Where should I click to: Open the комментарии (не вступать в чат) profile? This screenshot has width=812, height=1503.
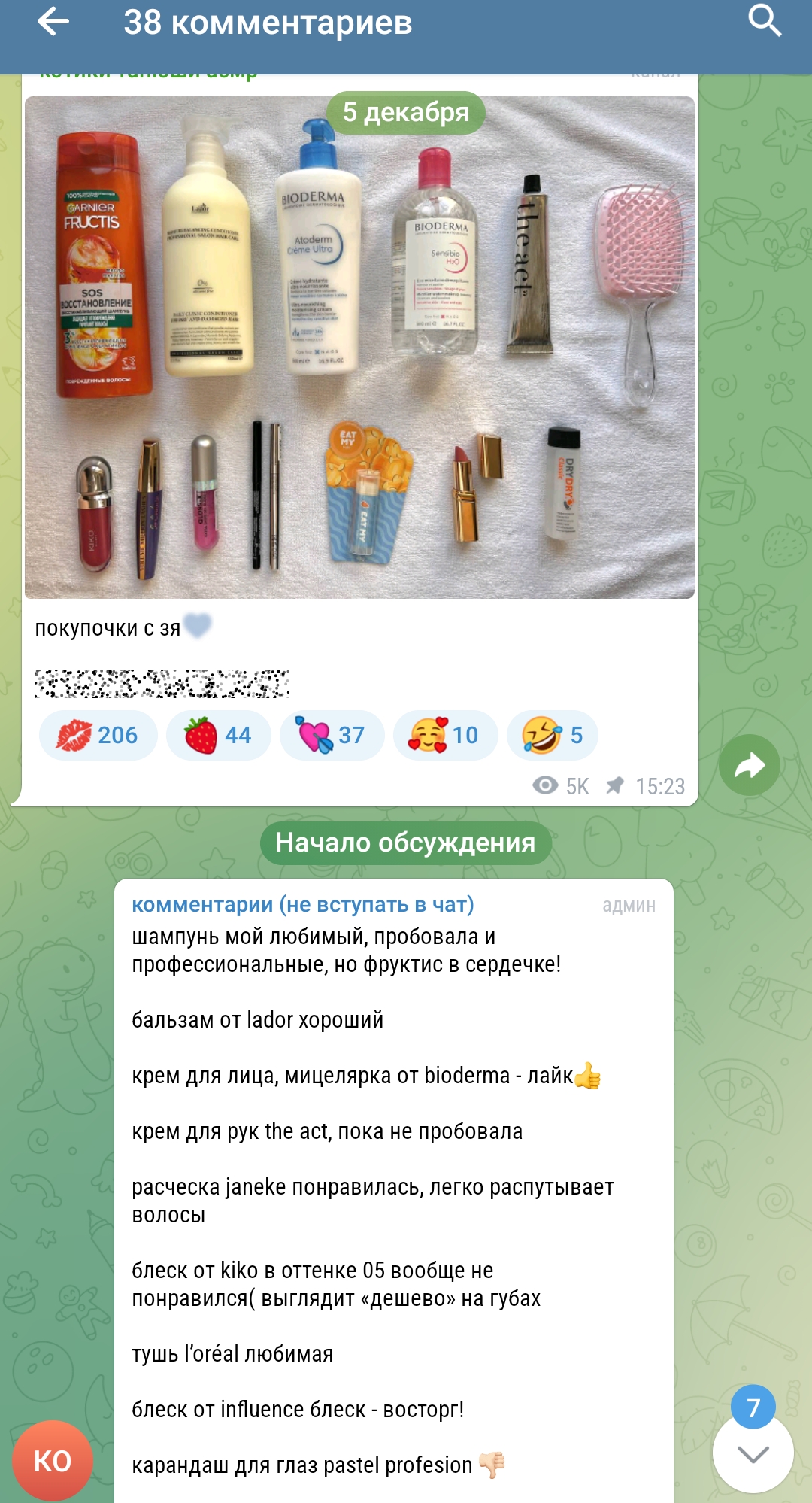(303, 904)
